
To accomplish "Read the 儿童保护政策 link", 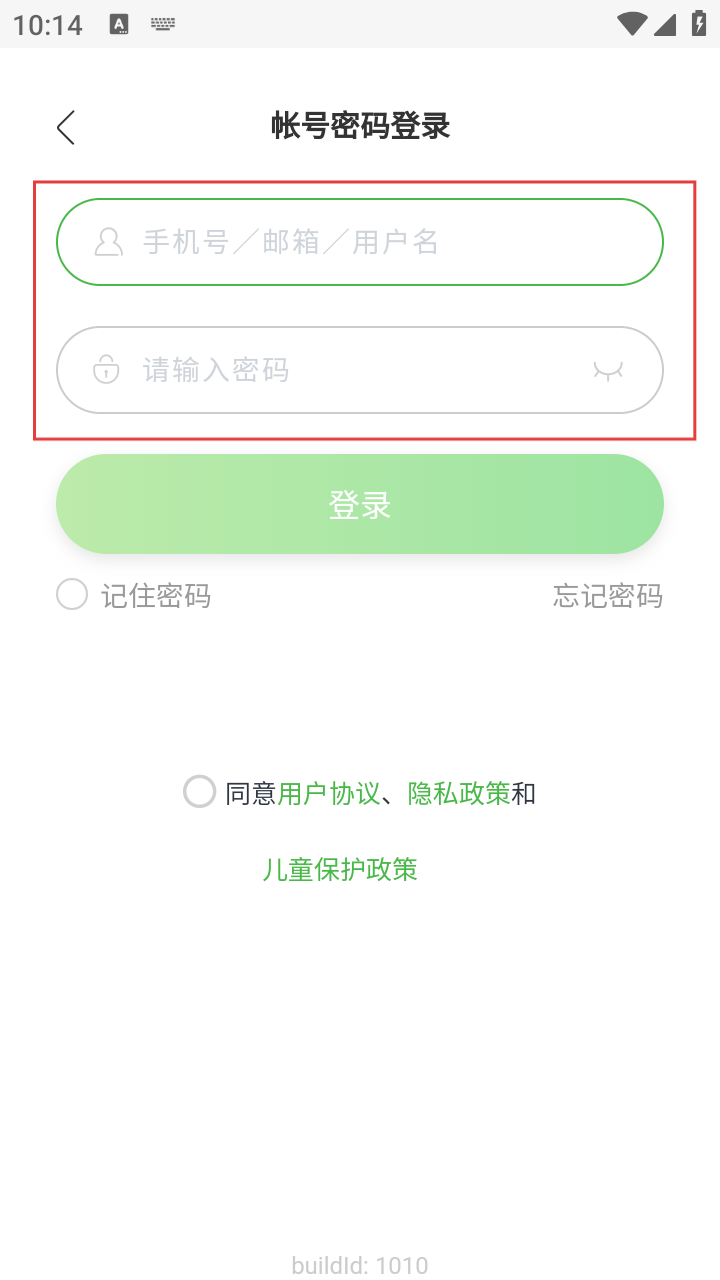I will coord(340,869).
